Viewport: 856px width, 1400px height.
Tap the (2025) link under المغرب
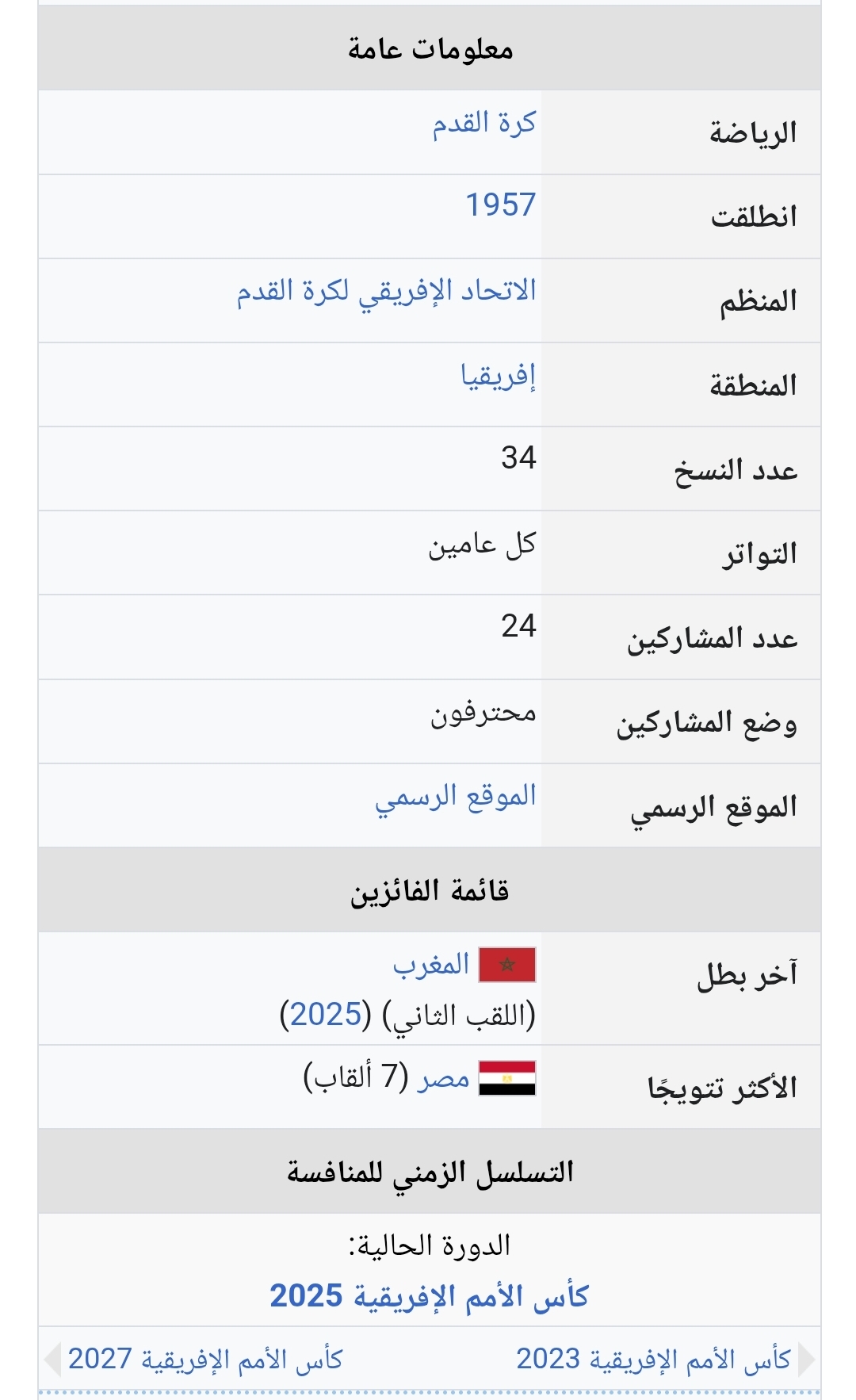[326, 1015]
